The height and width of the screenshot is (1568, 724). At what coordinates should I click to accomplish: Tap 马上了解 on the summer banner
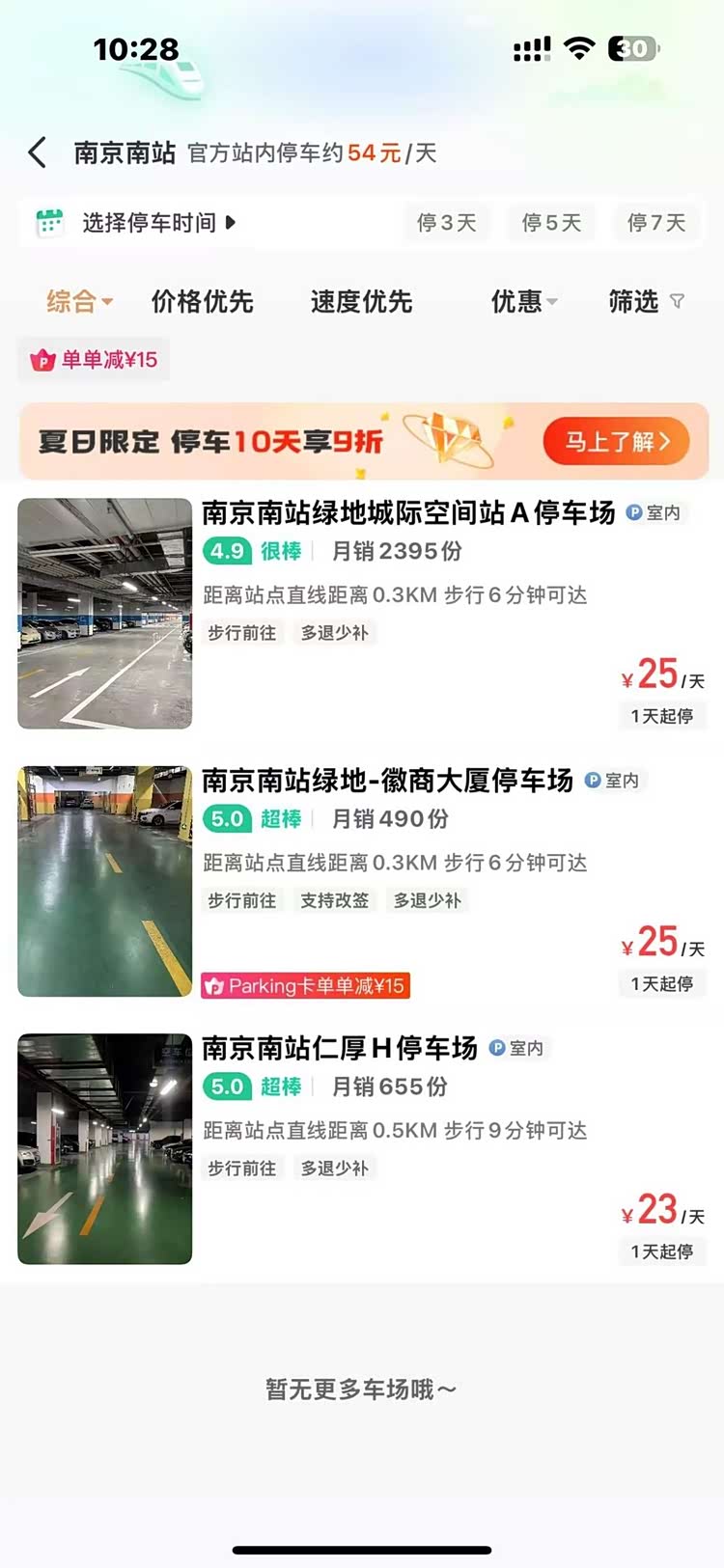coord(616,442)
